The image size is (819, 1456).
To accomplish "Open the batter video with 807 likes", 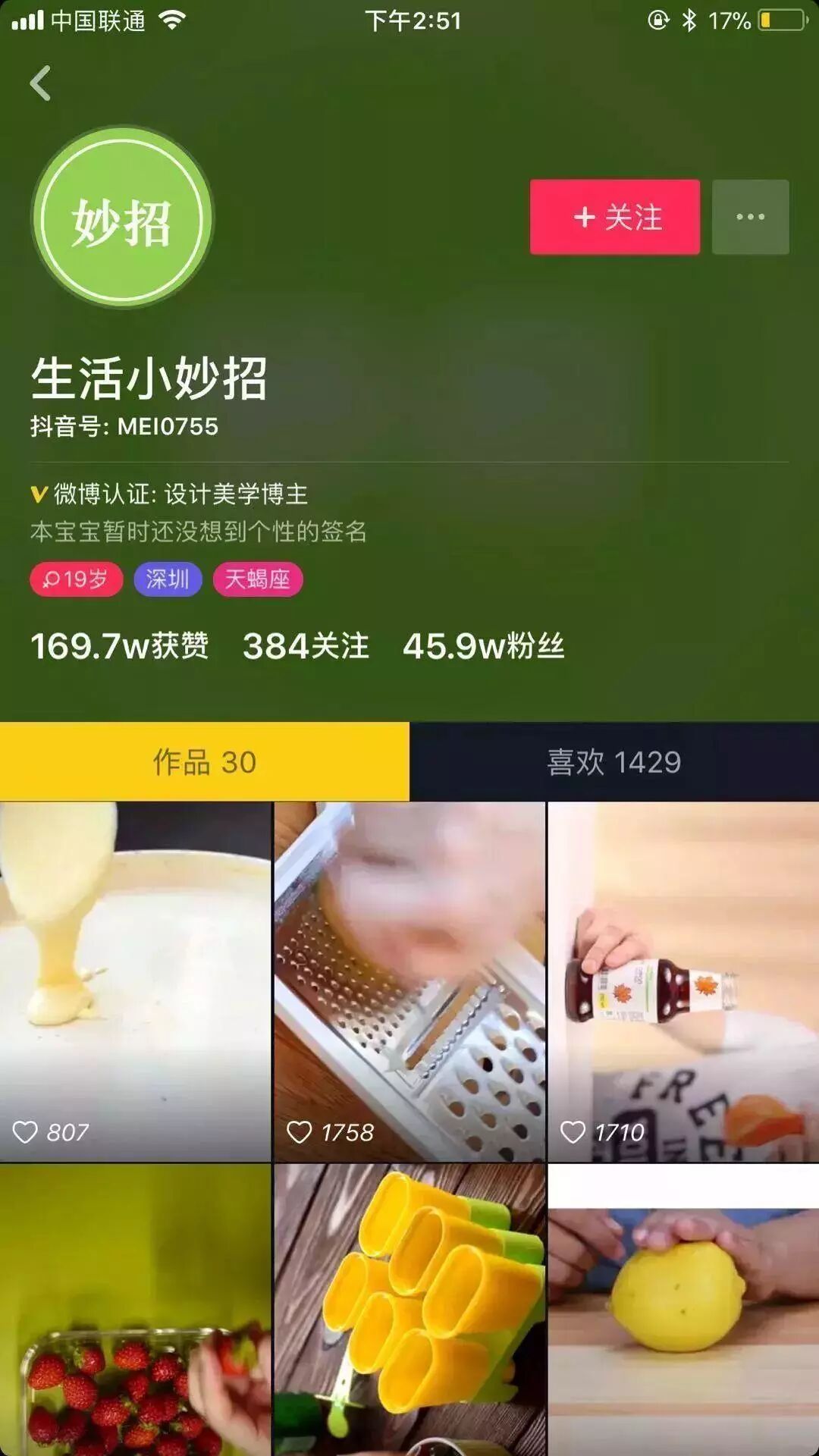I will click(135, 981).
